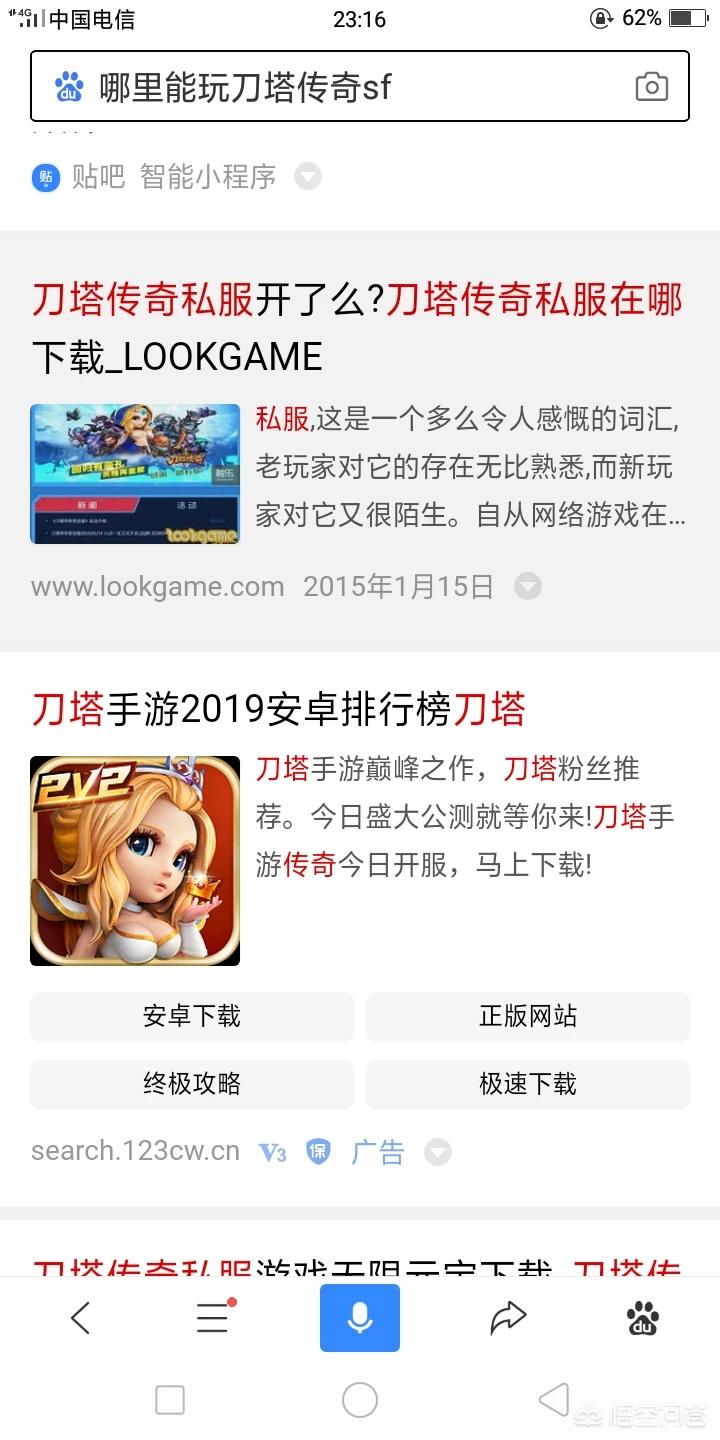Choose the 极速下载 button

tap(528, 1085)
